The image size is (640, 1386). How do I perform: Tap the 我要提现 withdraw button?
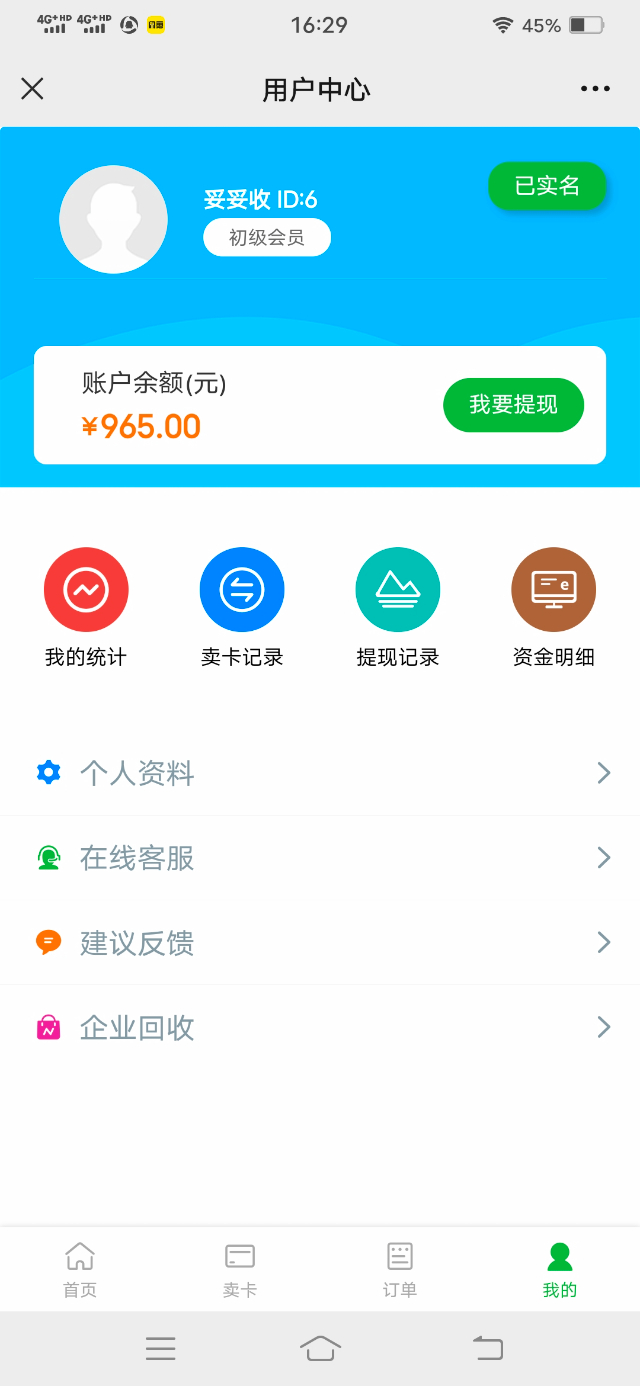click(x=513, y=405)
